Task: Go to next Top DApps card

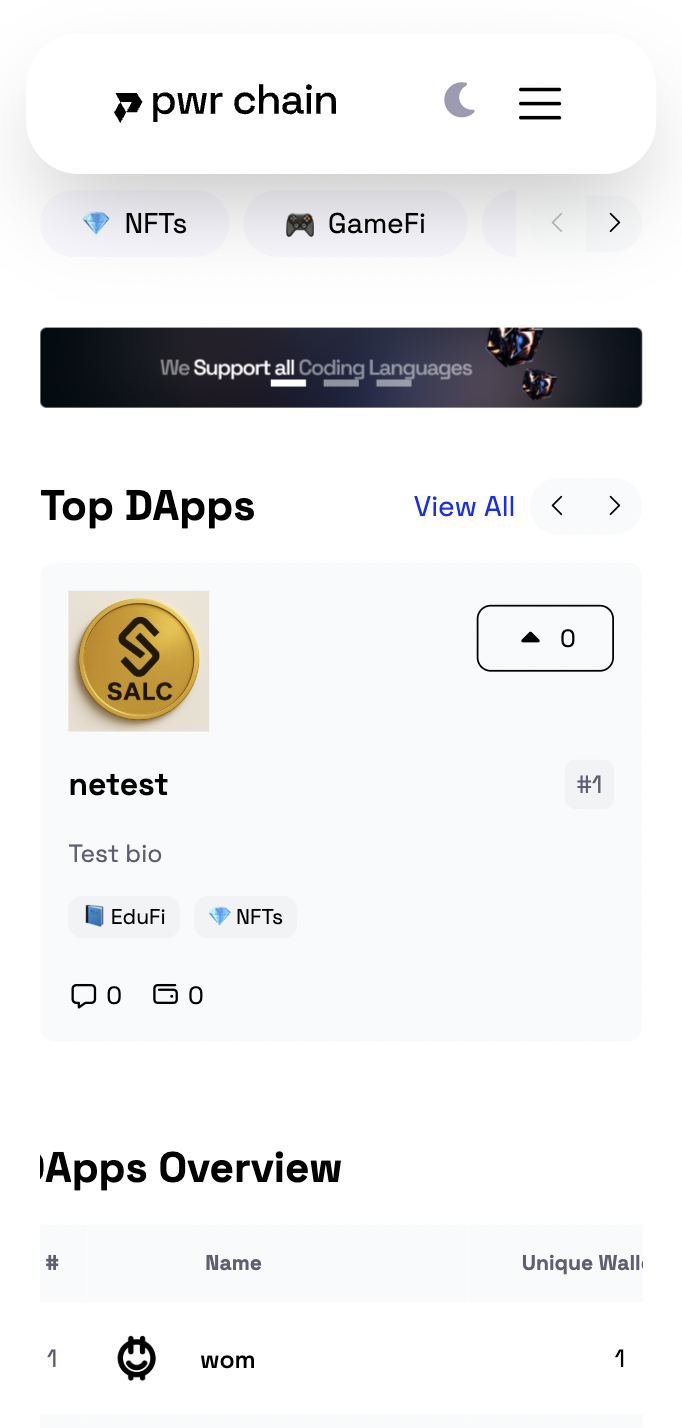Action: [614, 506]
